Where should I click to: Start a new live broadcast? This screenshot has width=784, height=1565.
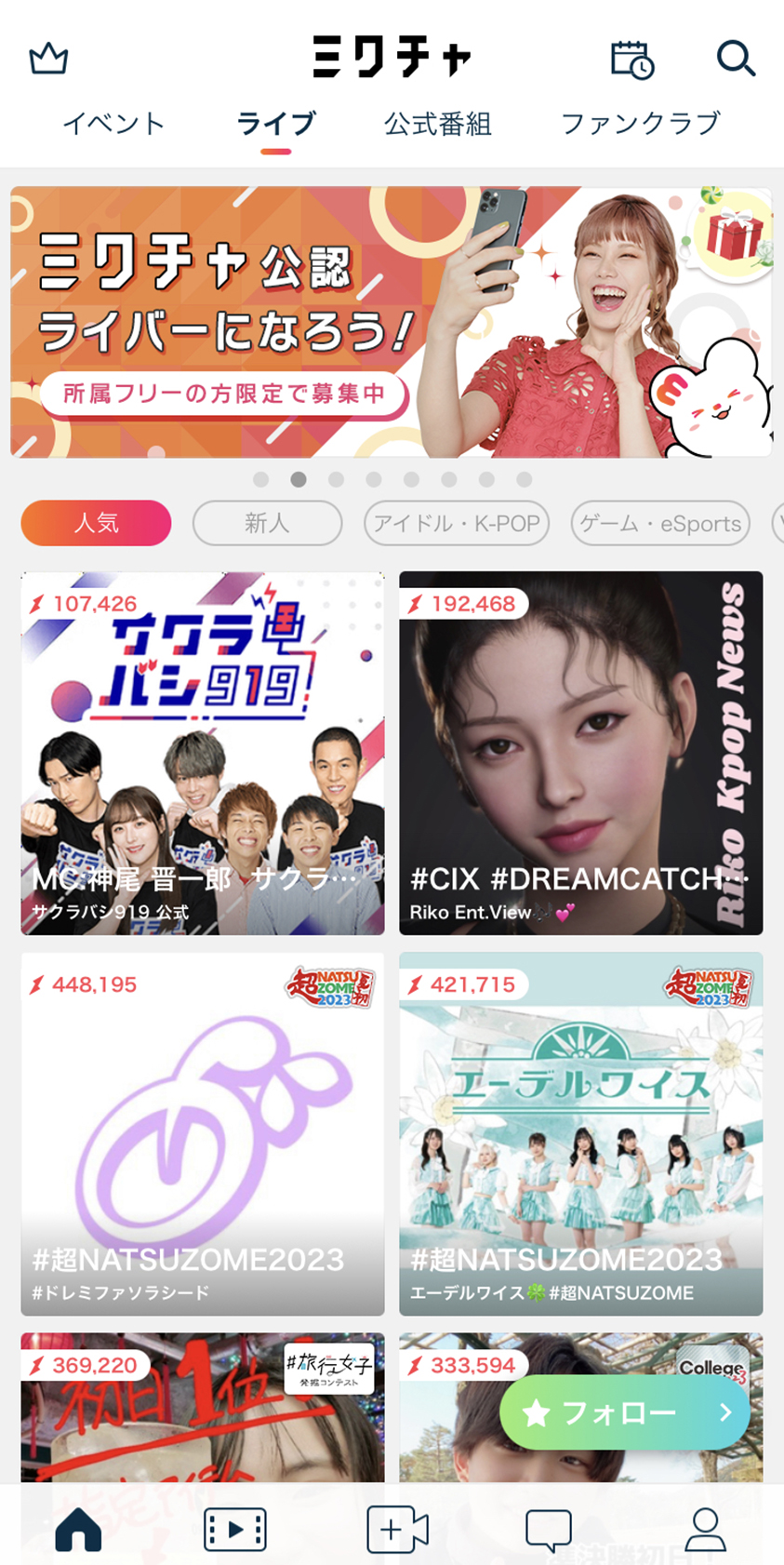click(396, 1529)
